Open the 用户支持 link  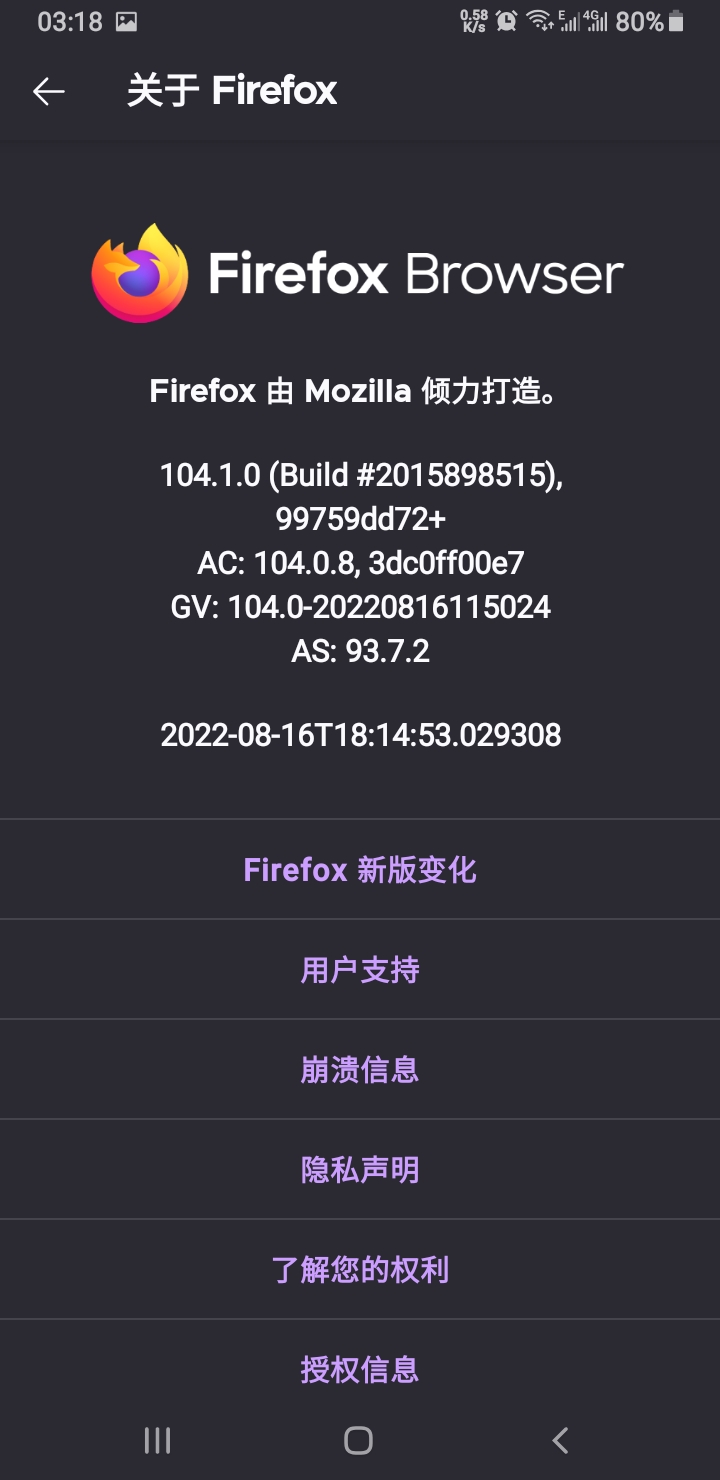coord(360,968)
